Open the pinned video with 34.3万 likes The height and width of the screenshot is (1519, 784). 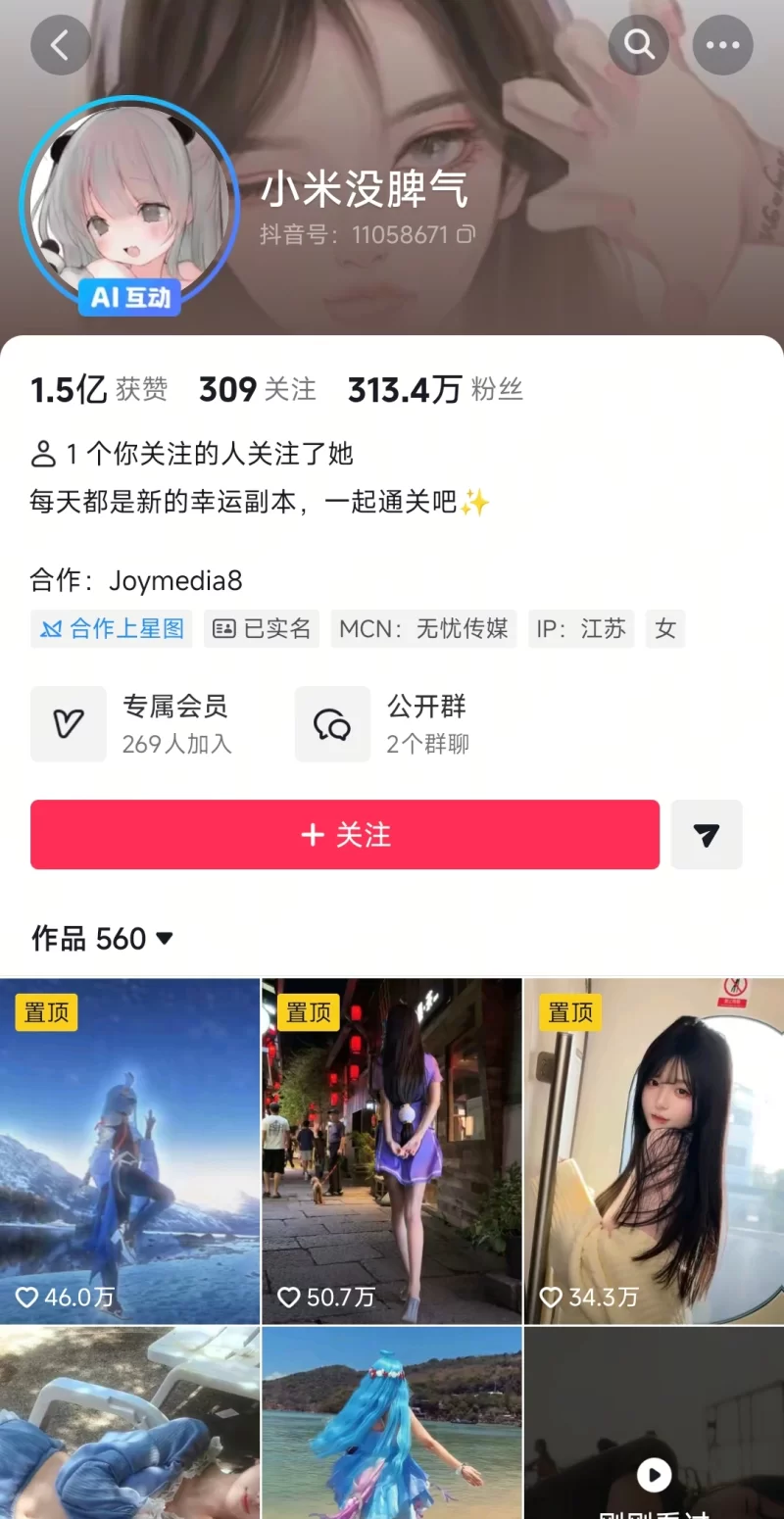point(654,1151)
